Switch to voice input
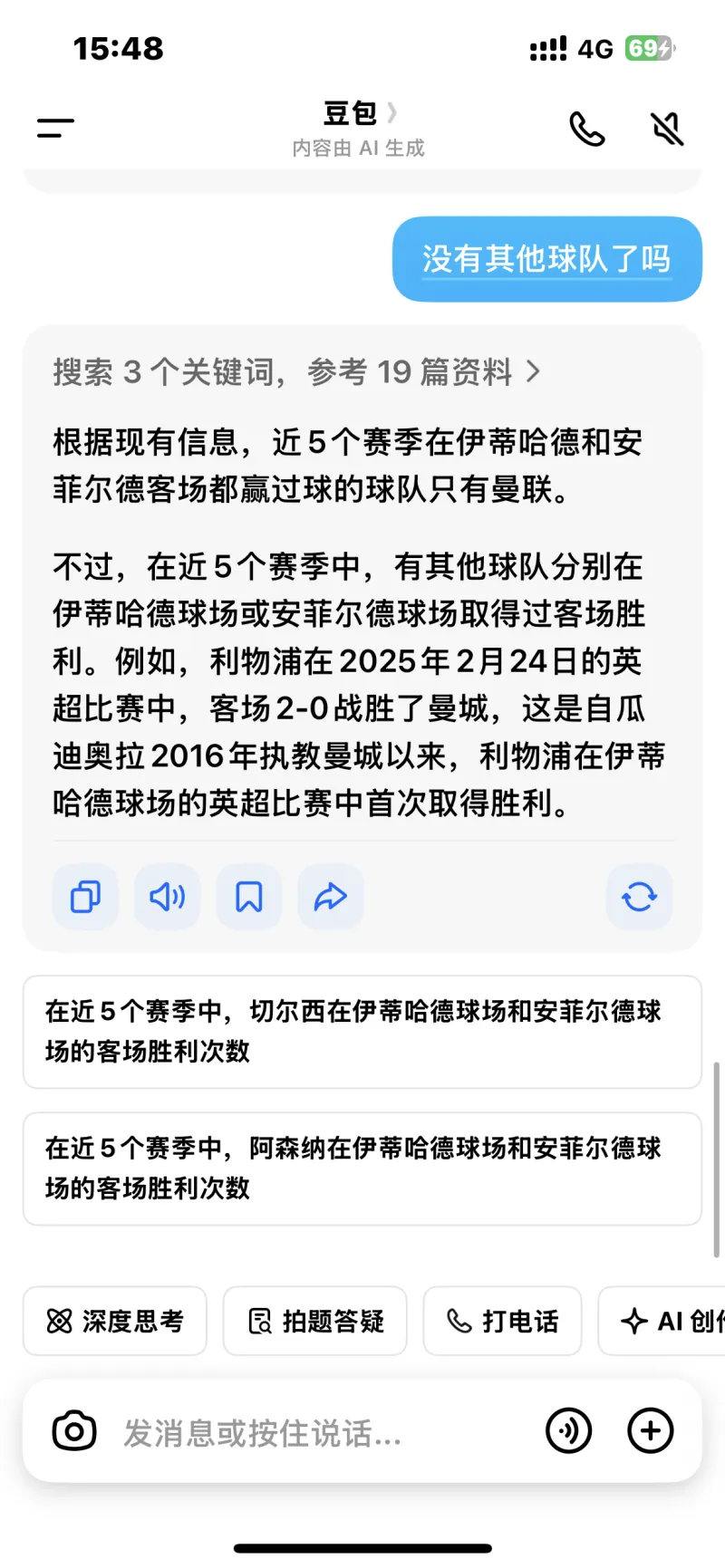The image size is (725, 1568). pyautogui.click(x=568, y=1431)
